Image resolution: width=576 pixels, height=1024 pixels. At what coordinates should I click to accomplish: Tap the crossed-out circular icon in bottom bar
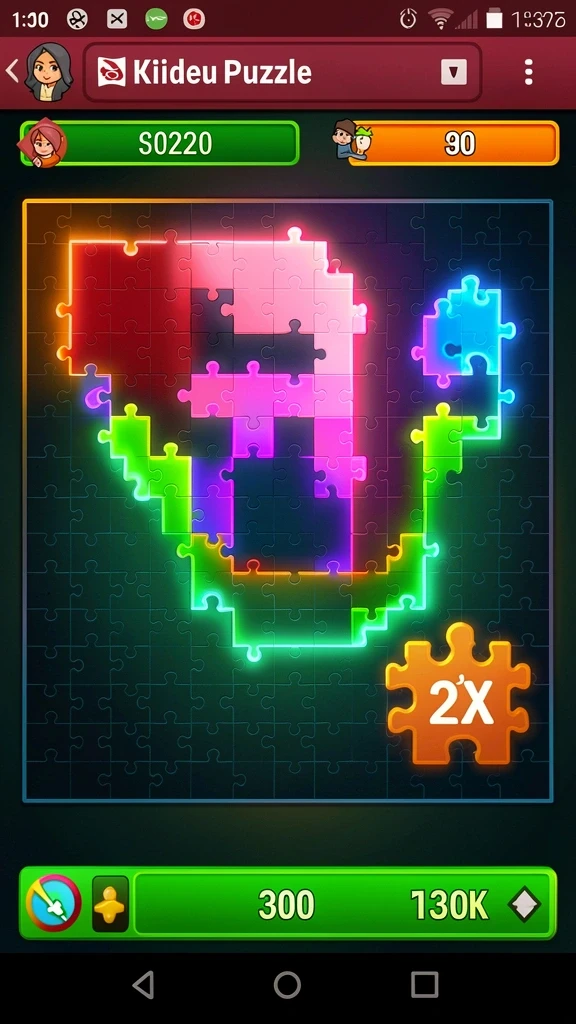[54, 903]
